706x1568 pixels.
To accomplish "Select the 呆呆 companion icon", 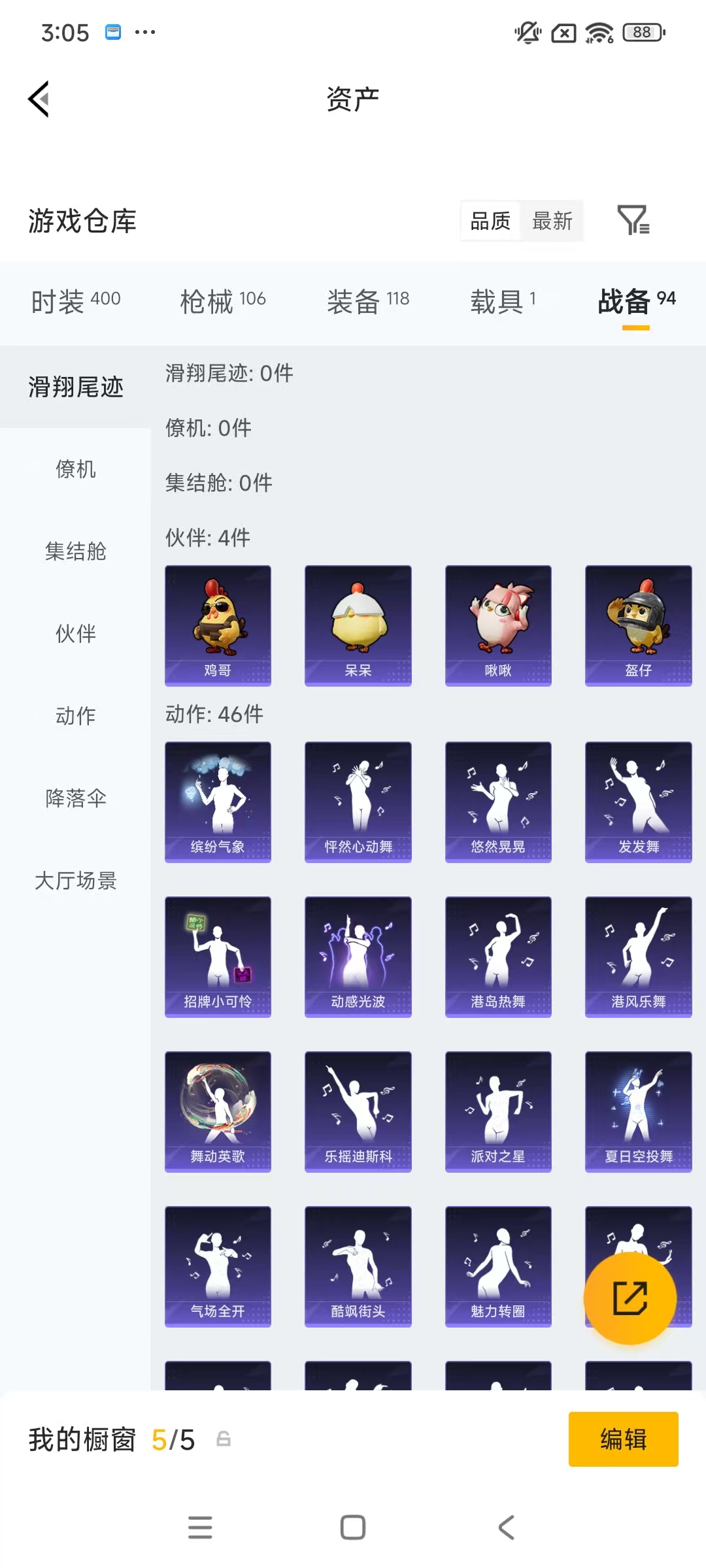I will coord(358,624).
